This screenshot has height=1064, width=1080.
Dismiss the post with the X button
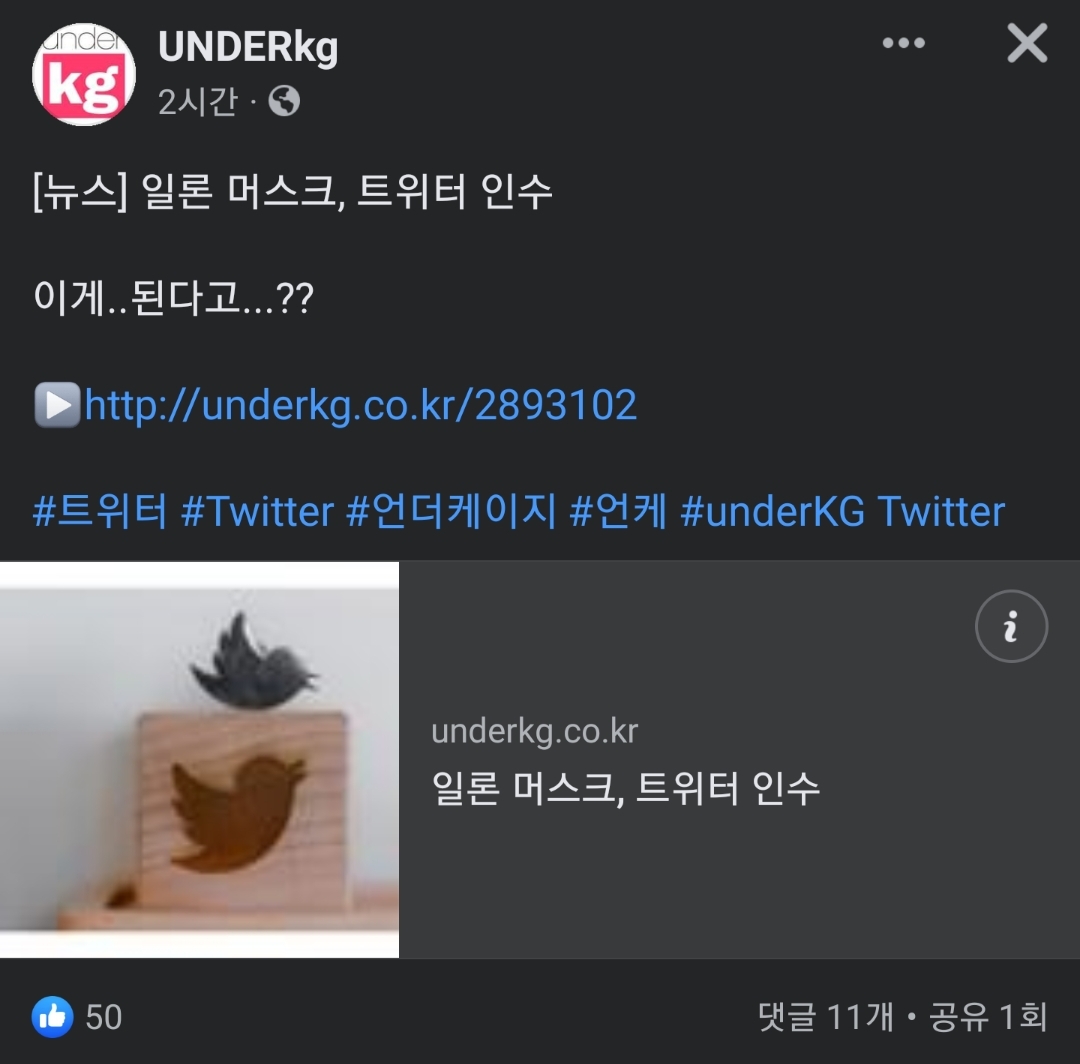pos(1026,44)
